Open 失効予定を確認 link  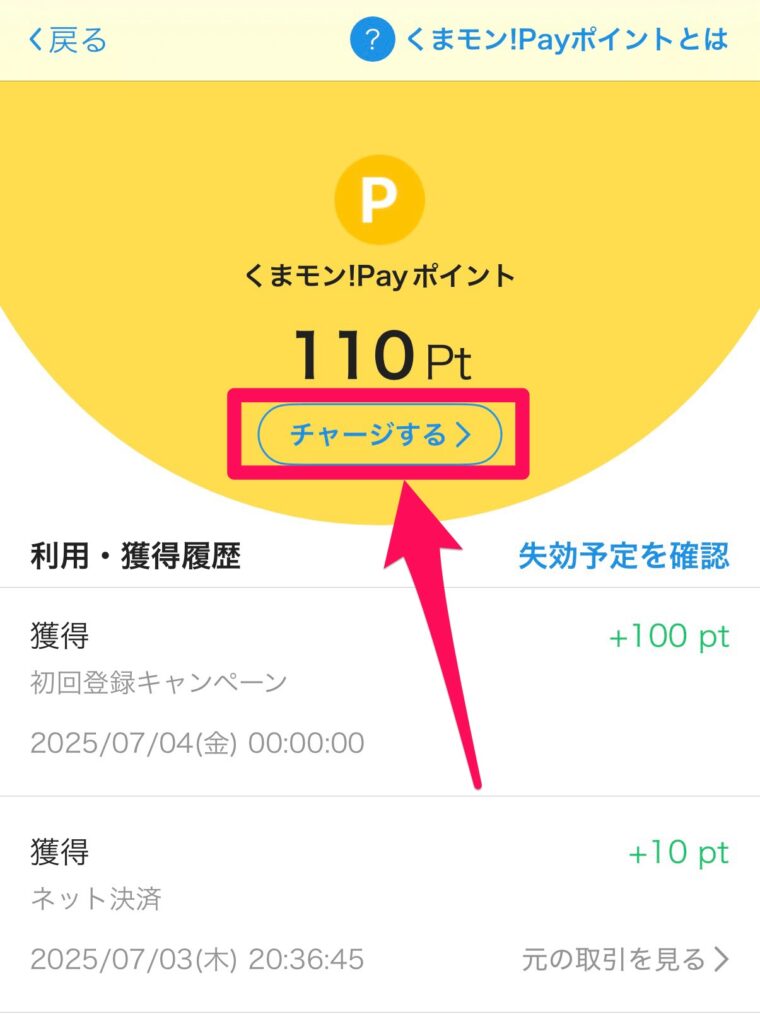[x=624, y=556]
